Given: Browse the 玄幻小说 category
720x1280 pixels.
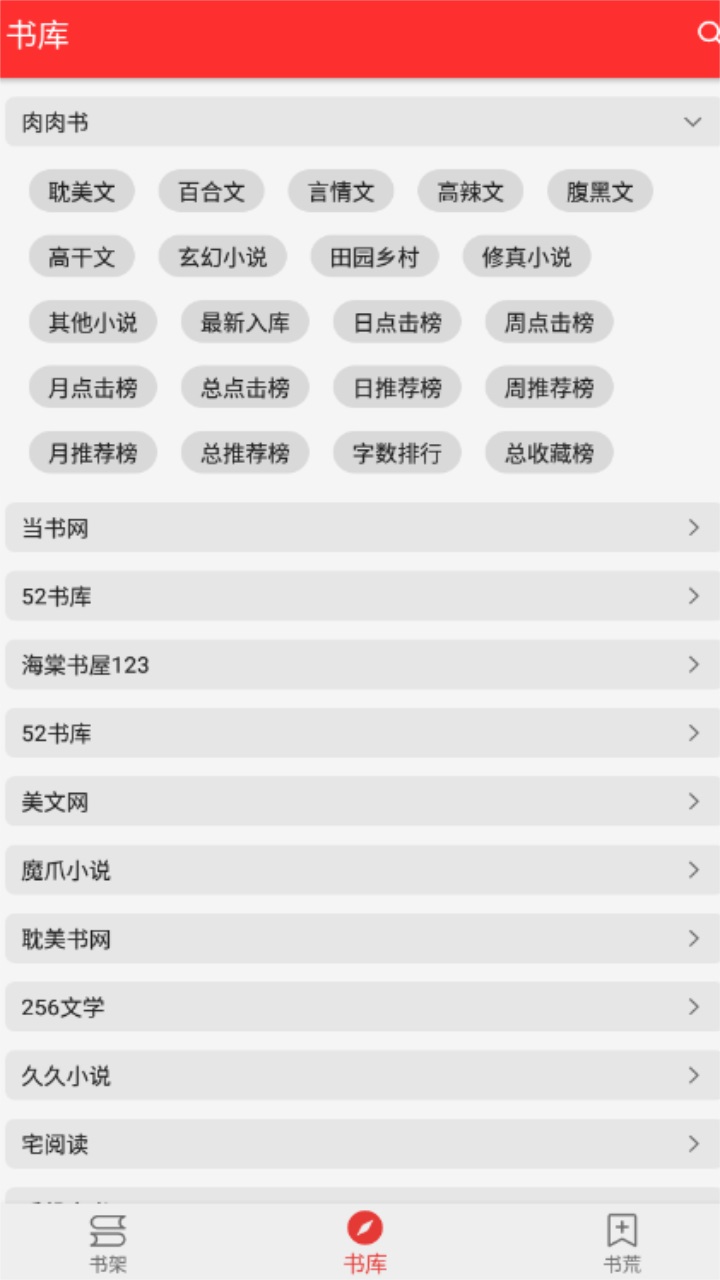Looking at the screenshot, I should pos(222,257).
